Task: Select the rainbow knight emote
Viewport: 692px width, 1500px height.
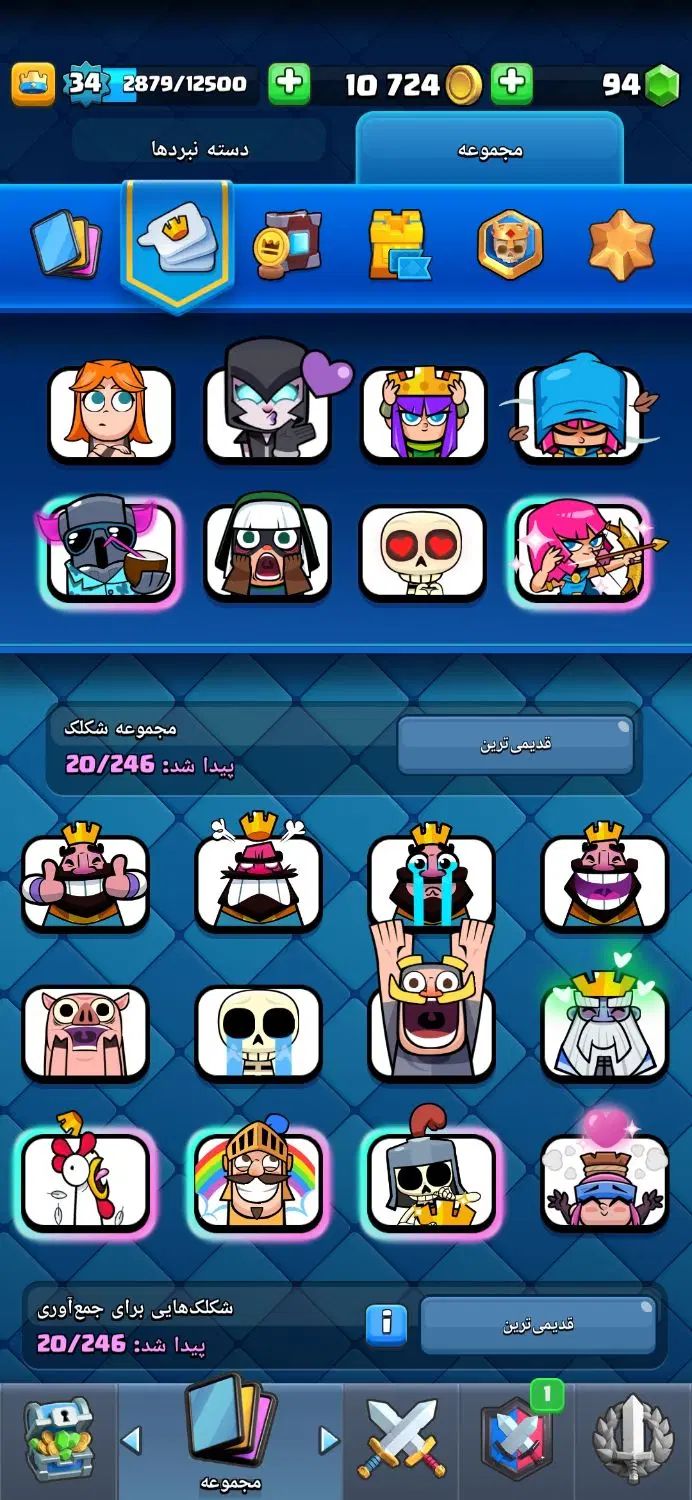Action: click(x=258, y=1181)
